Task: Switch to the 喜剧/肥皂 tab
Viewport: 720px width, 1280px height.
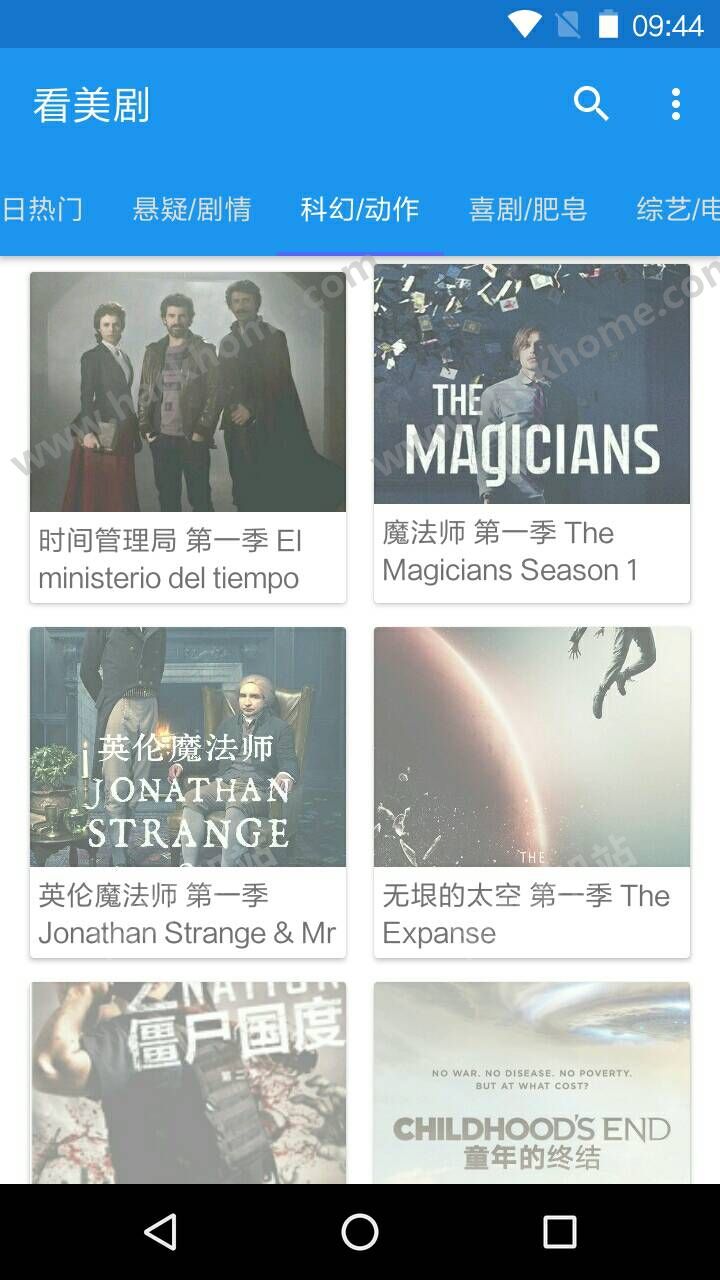Action: tap(528, 209)
